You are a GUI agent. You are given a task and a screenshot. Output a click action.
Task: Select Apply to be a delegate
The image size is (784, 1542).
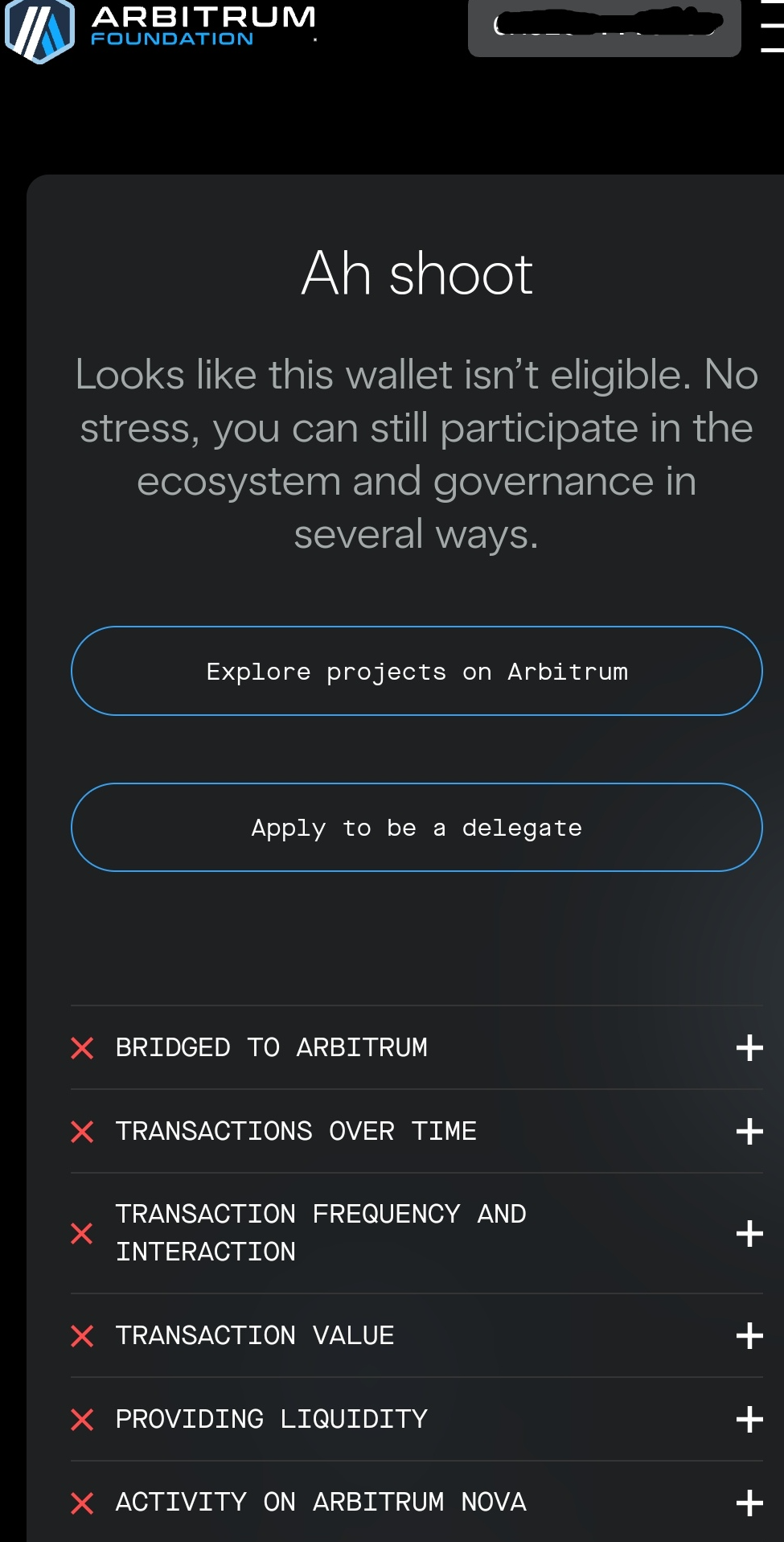[x=417, y=827]
